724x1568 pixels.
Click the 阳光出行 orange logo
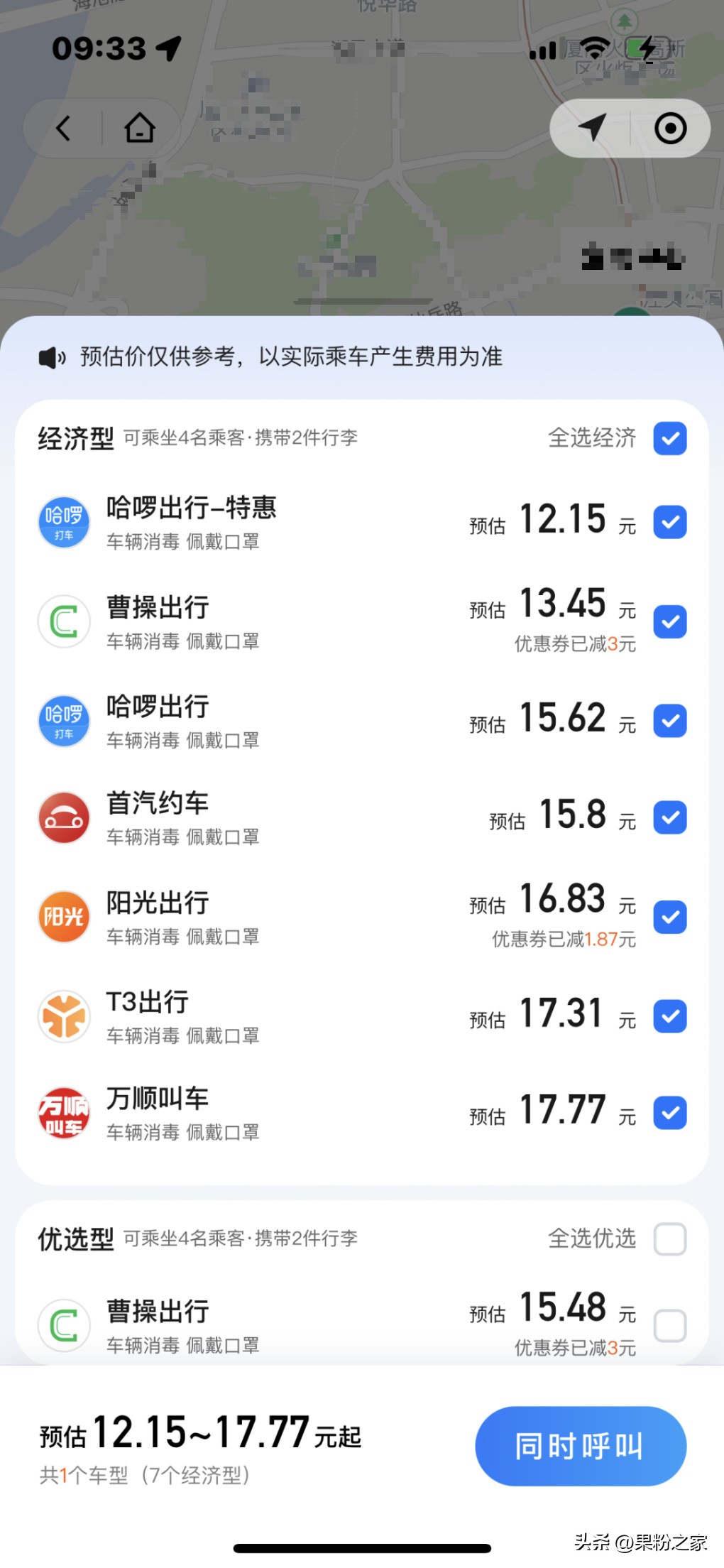coord(63,917)
